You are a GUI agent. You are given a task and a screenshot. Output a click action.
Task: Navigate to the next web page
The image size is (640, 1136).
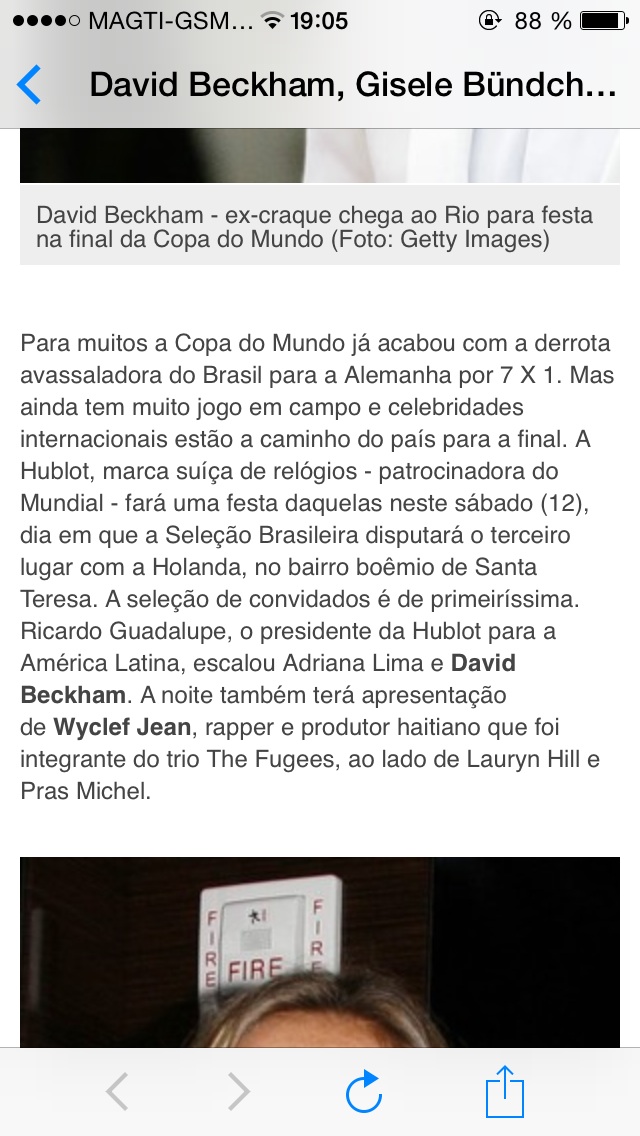click(x=239, y=1092)
